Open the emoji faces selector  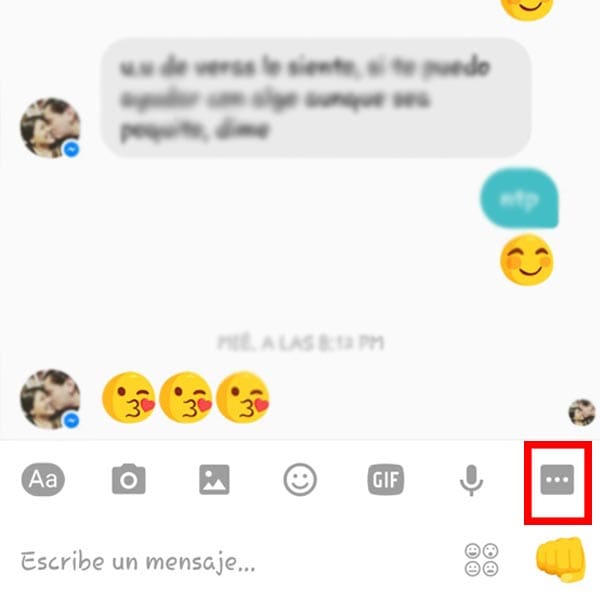pos(481,560)
